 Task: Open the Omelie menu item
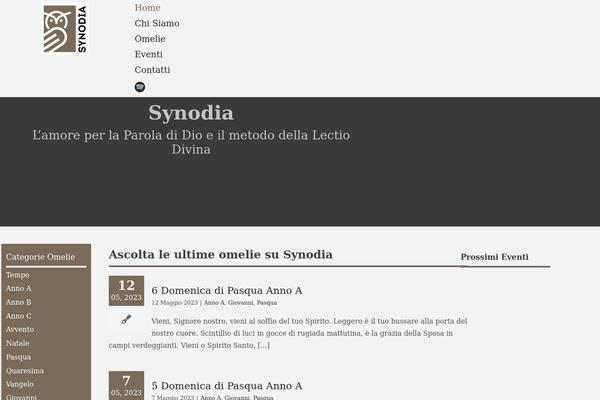coord(149,39)
